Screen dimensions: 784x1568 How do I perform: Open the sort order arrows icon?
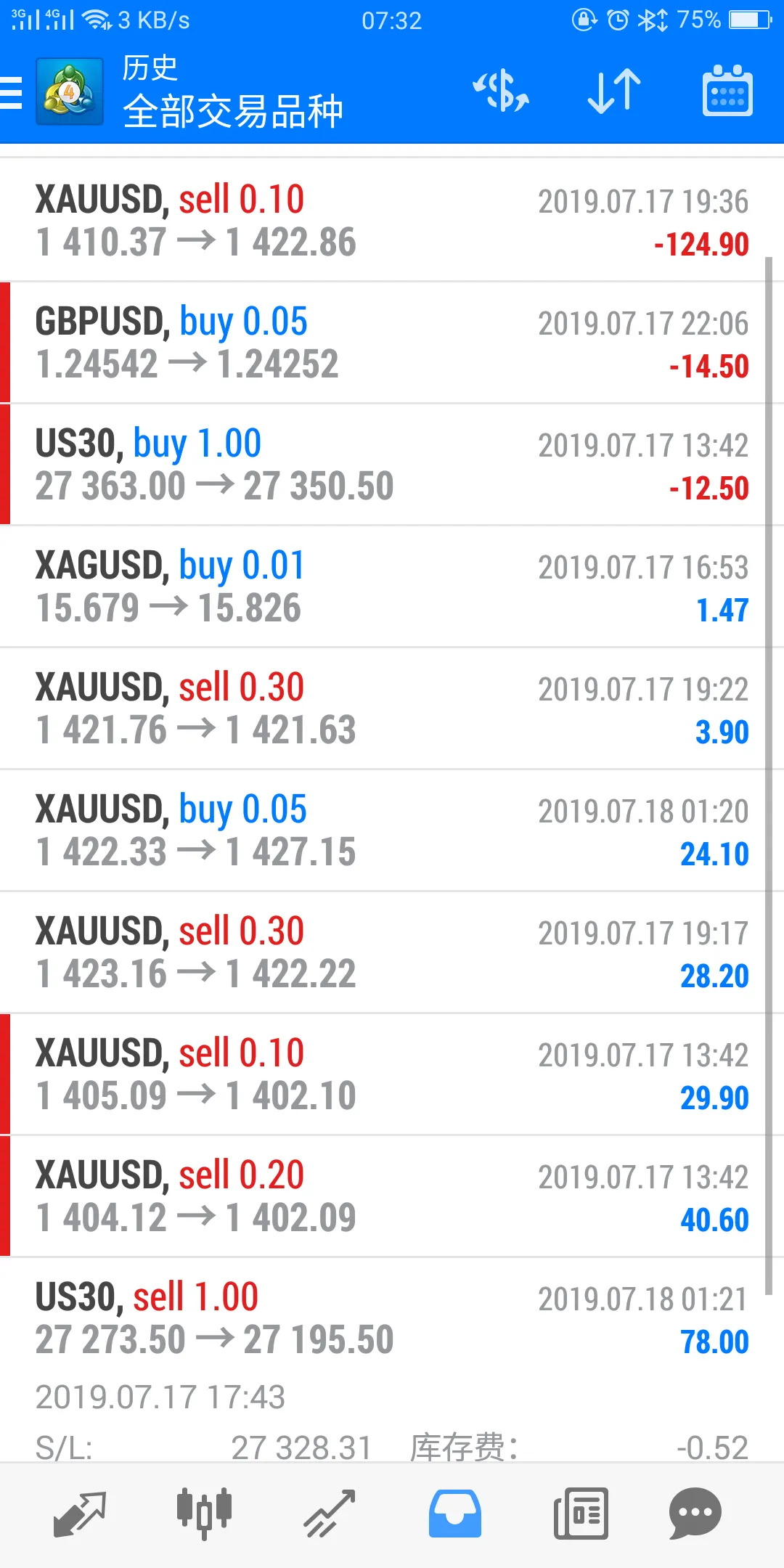614,91
